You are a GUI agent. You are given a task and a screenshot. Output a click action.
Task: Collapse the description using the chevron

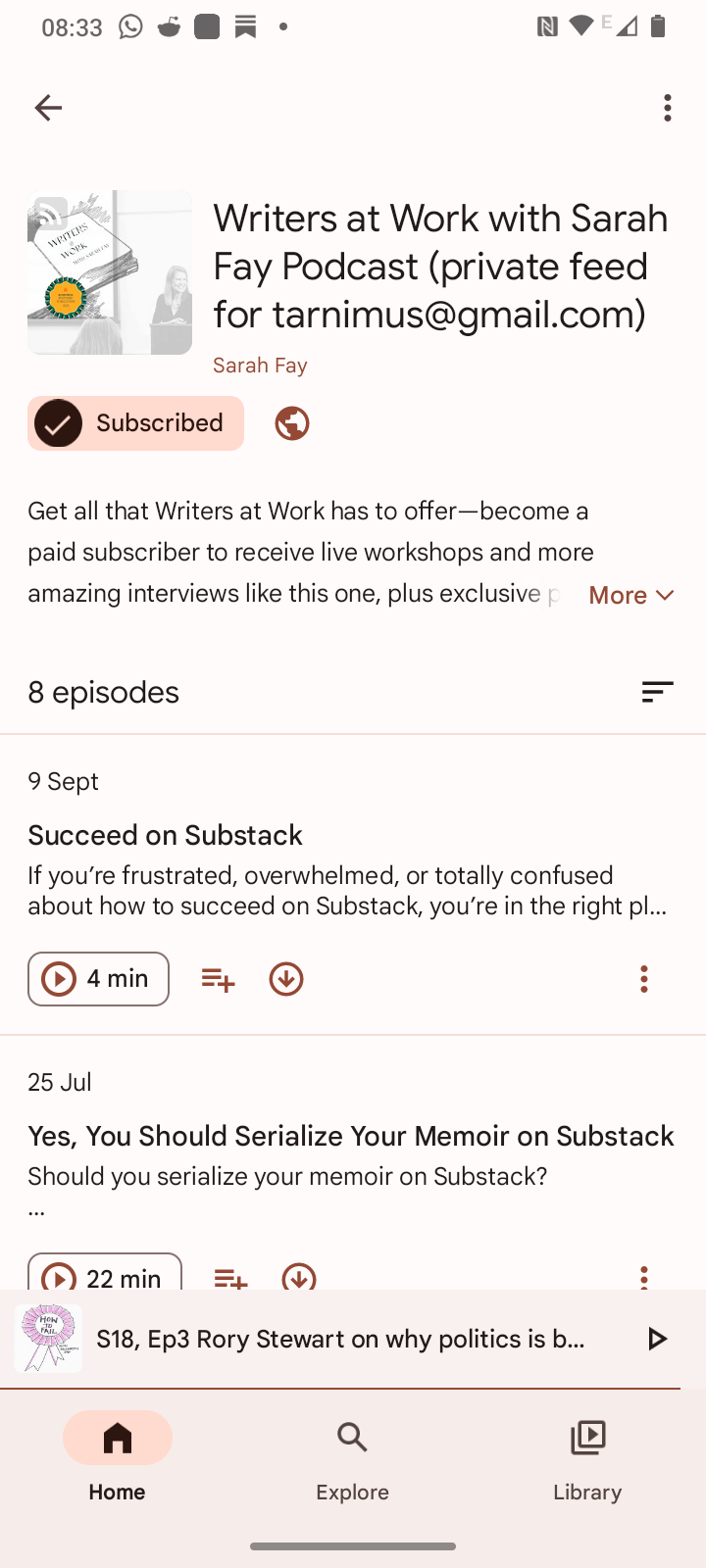pyautogui.click(x=665, y=595)
